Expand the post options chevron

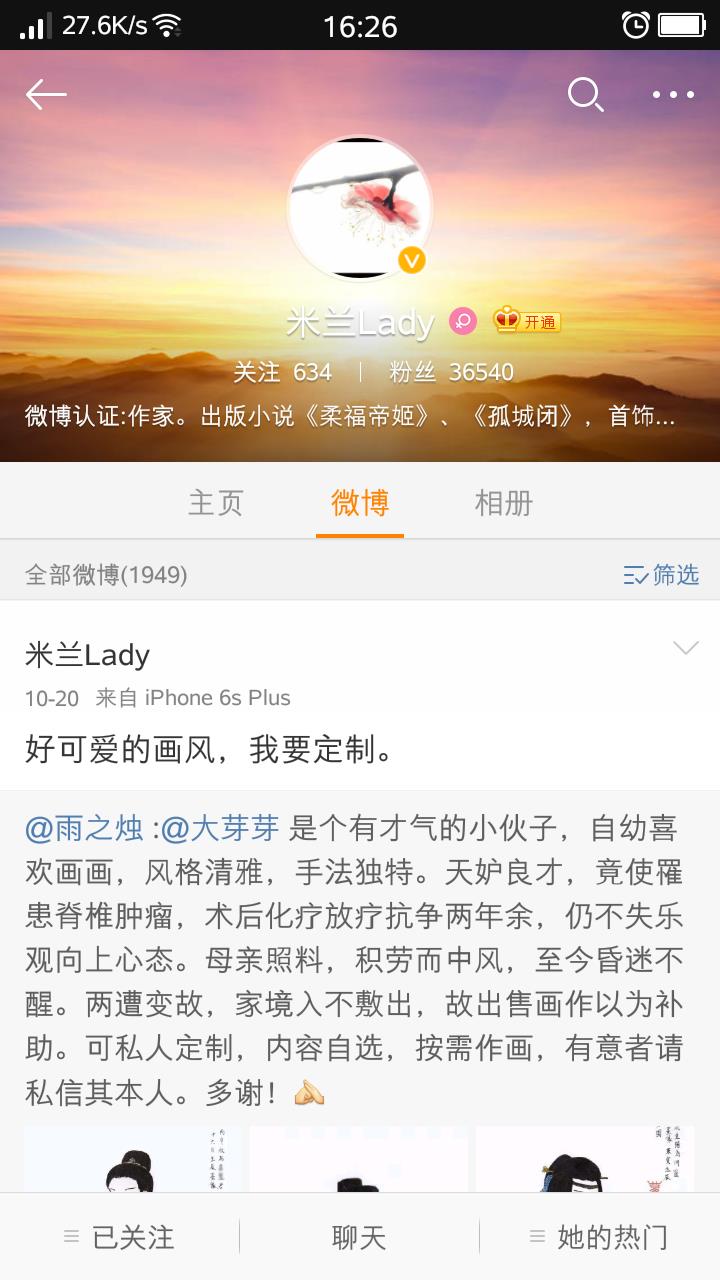tap(686, 648)
